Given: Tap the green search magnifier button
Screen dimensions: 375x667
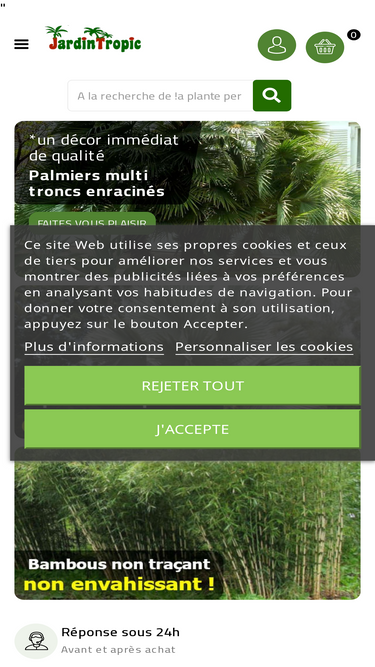Looking at the screenshot, I should (x=272, y=96).
